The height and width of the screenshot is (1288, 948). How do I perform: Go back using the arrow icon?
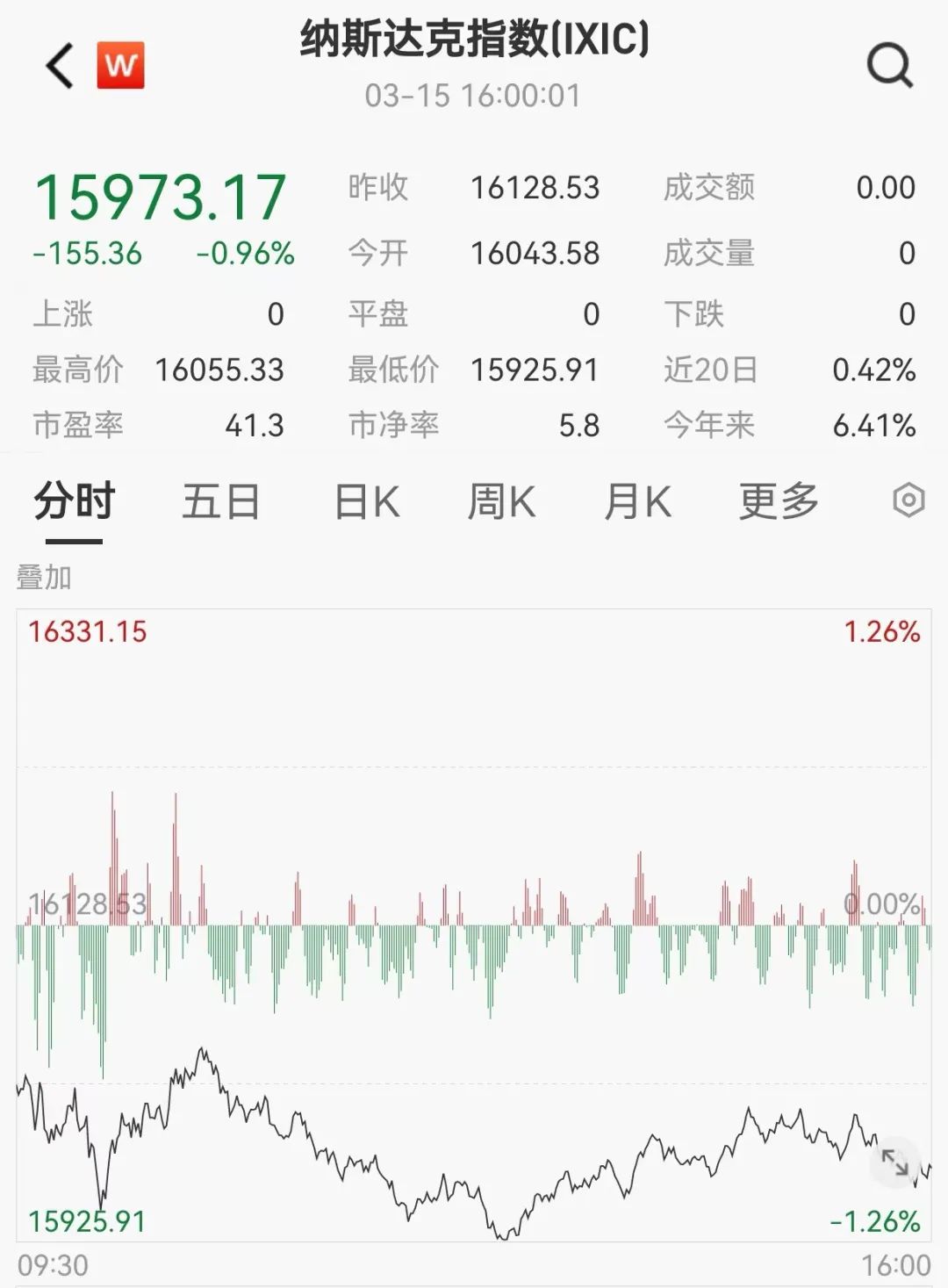(x=60, y=66)
